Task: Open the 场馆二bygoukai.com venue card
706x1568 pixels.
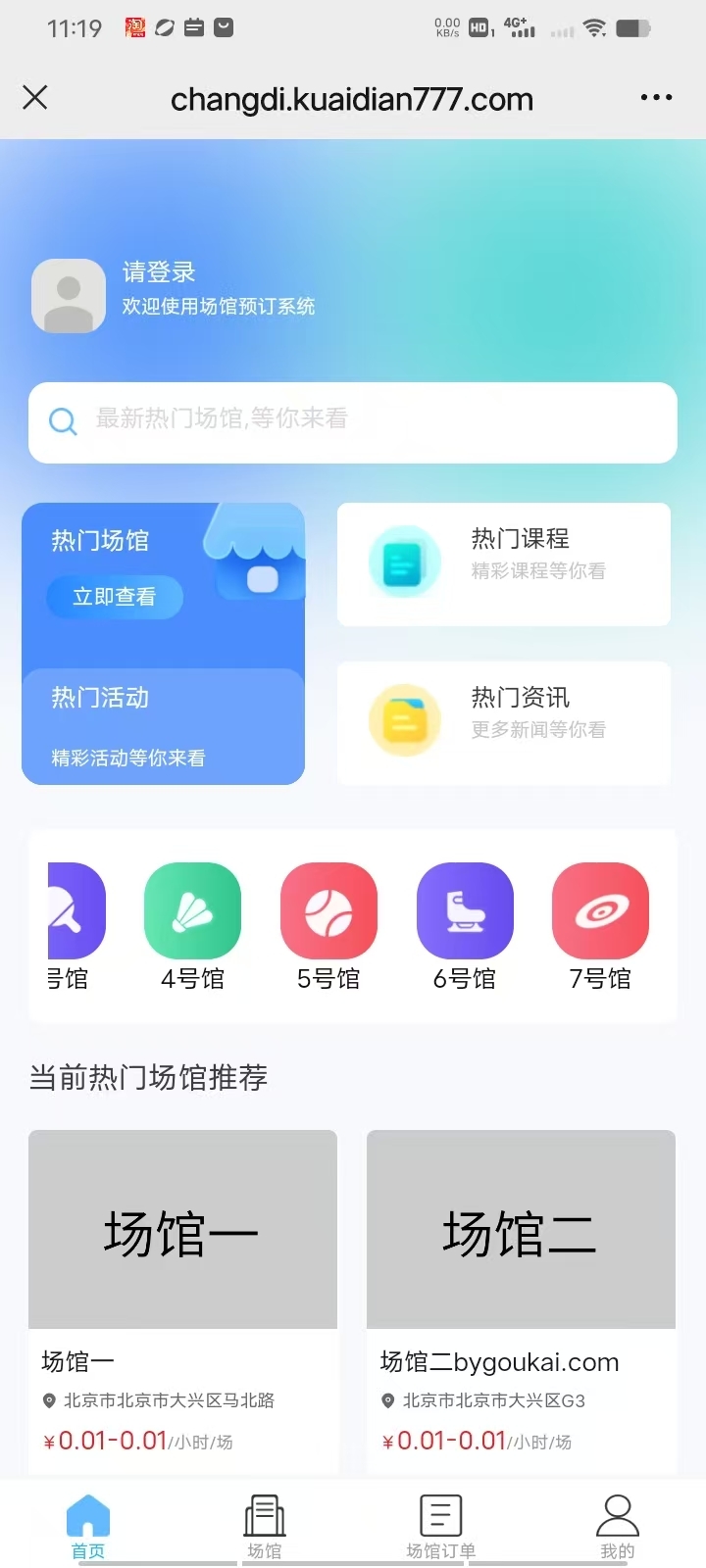Action: (x=521, y=1274)
